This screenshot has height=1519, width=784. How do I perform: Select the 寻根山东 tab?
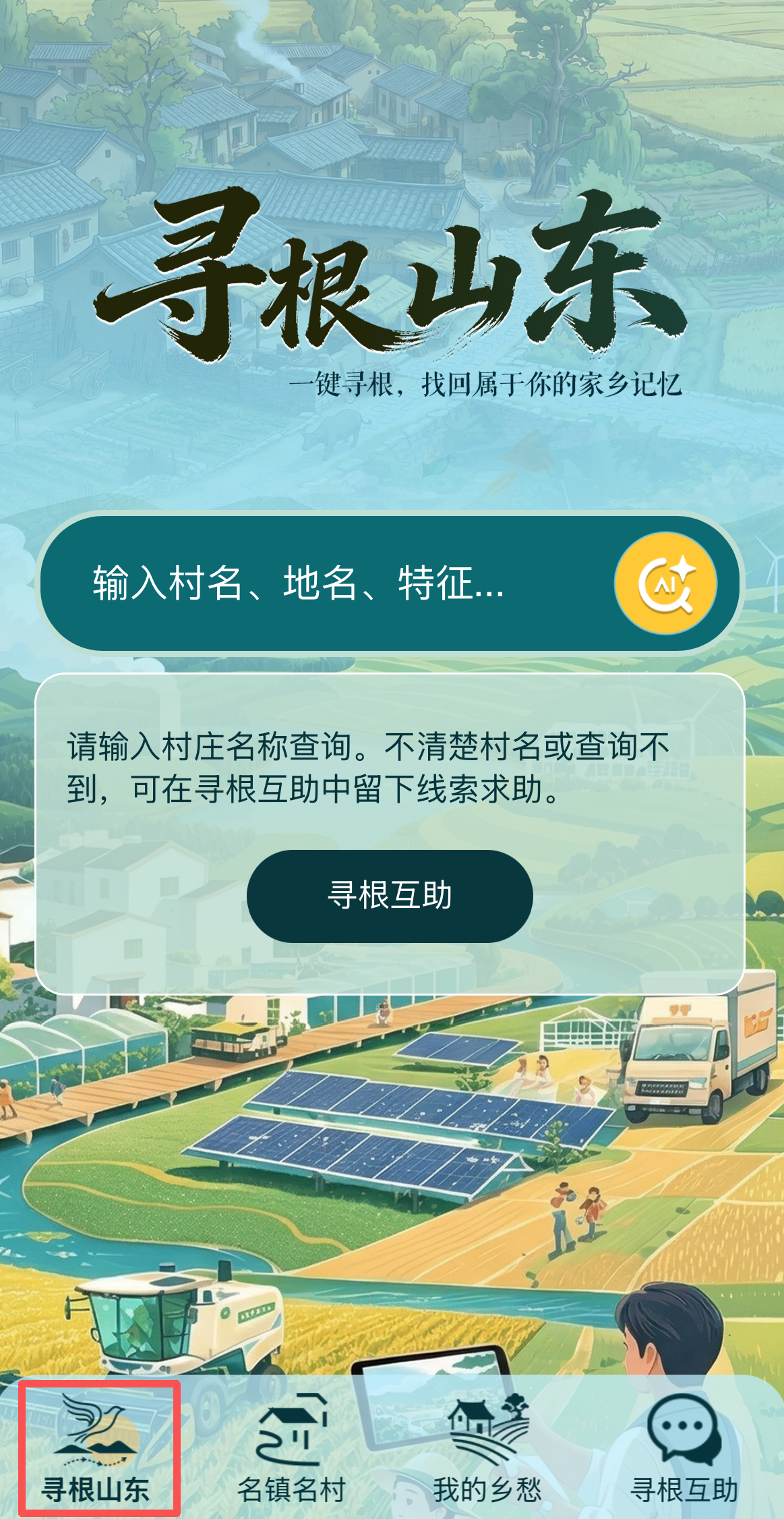point(98,1448)
